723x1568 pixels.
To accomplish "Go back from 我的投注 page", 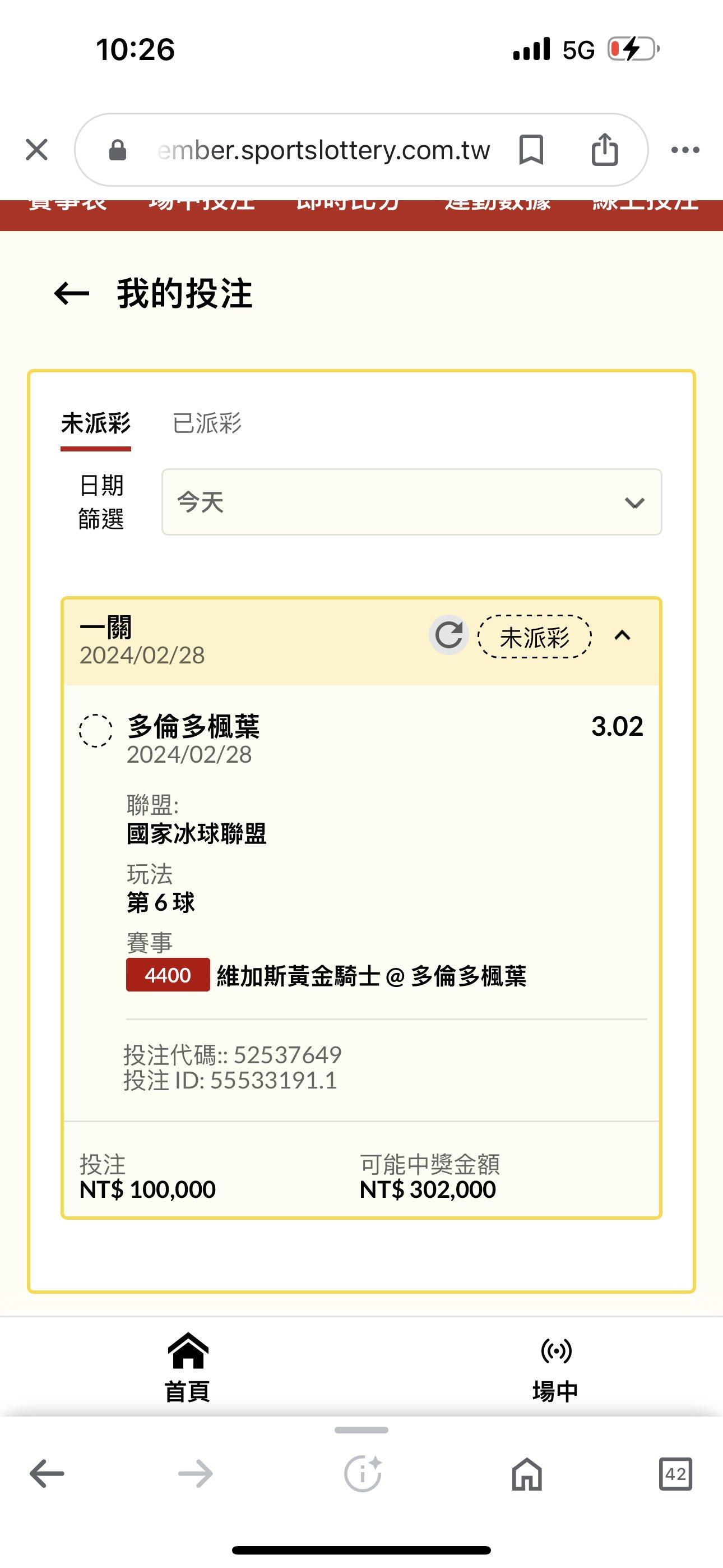I will [72, 294].
